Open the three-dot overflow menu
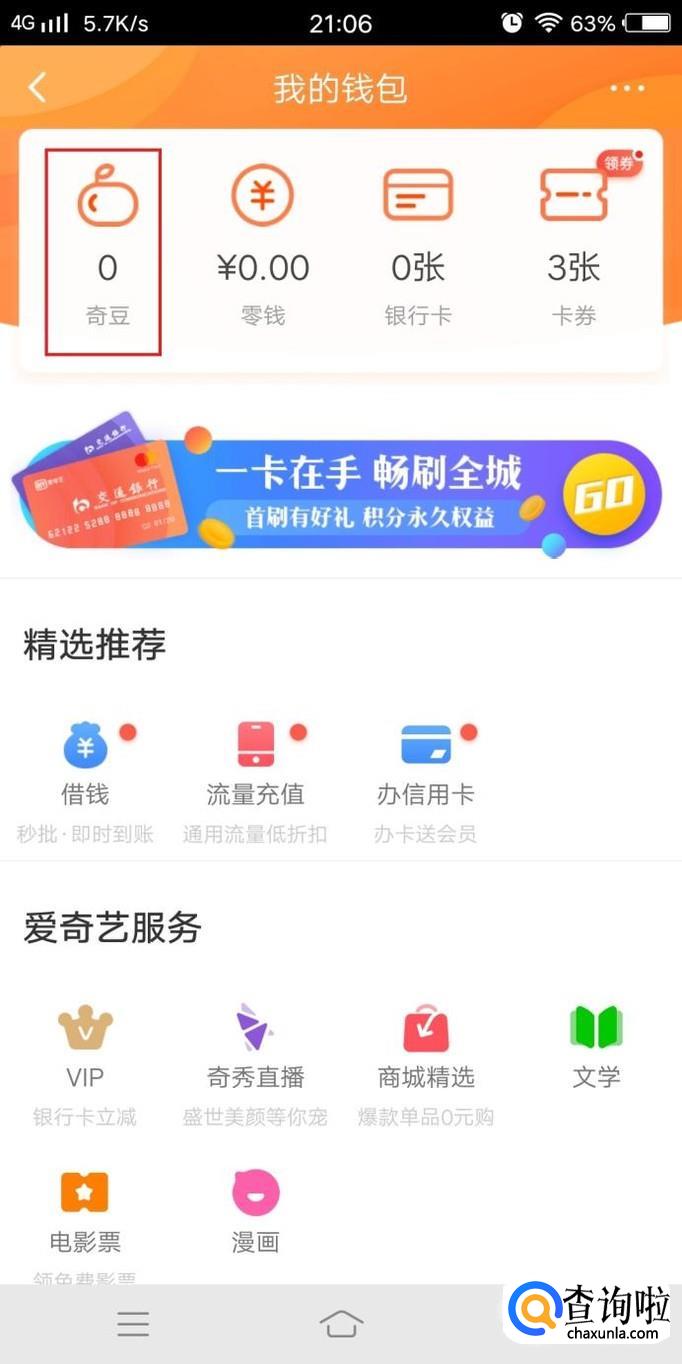 [x=627, y=88]
